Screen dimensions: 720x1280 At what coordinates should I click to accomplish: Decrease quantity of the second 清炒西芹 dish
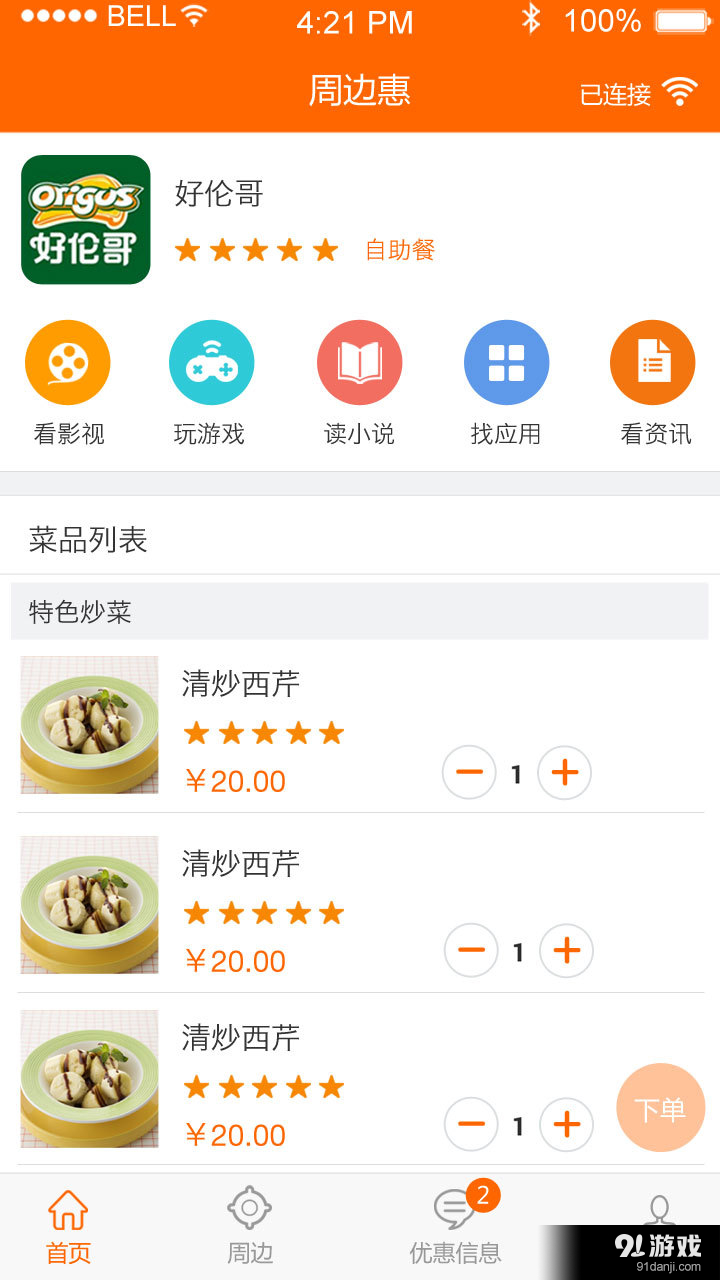470,951
